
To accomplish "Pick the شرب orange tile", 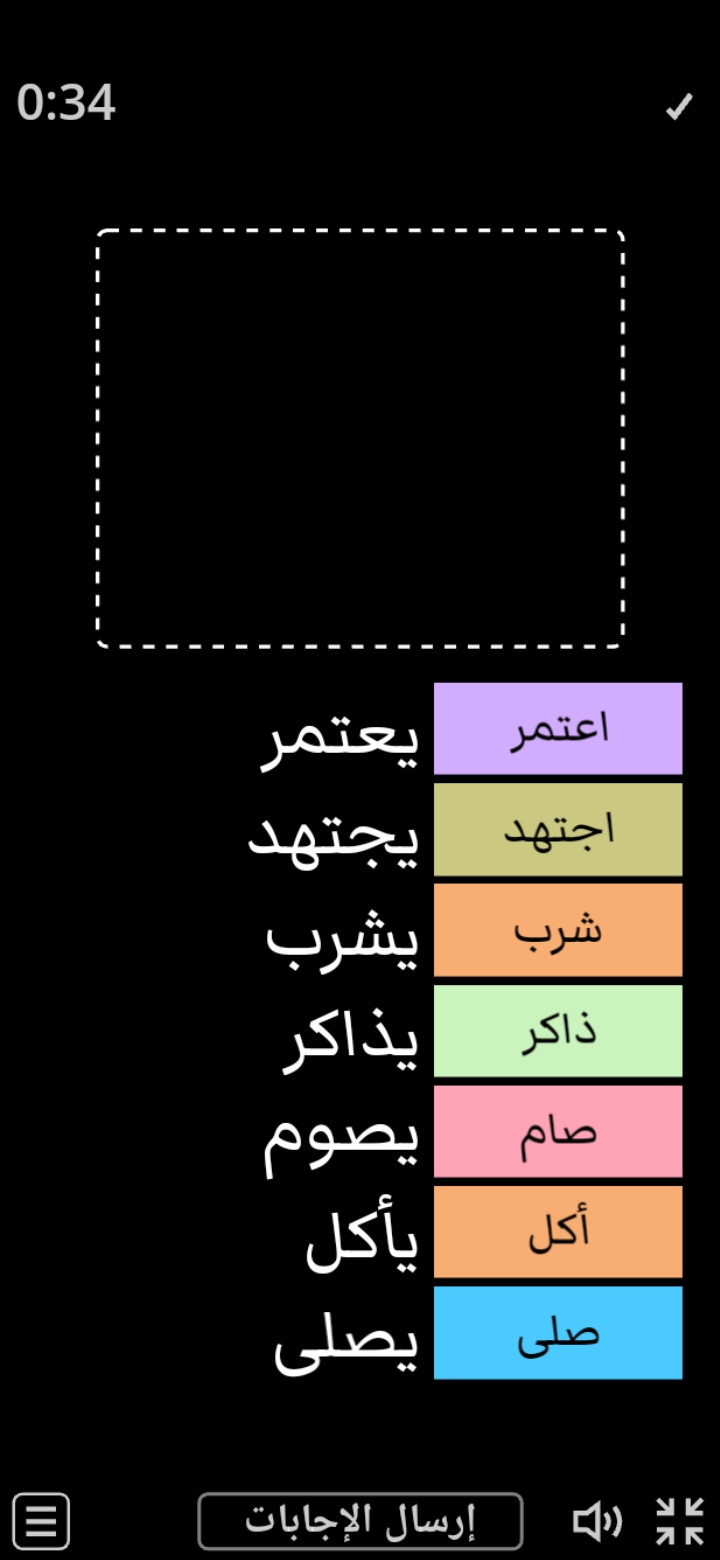I will [558, 930].
